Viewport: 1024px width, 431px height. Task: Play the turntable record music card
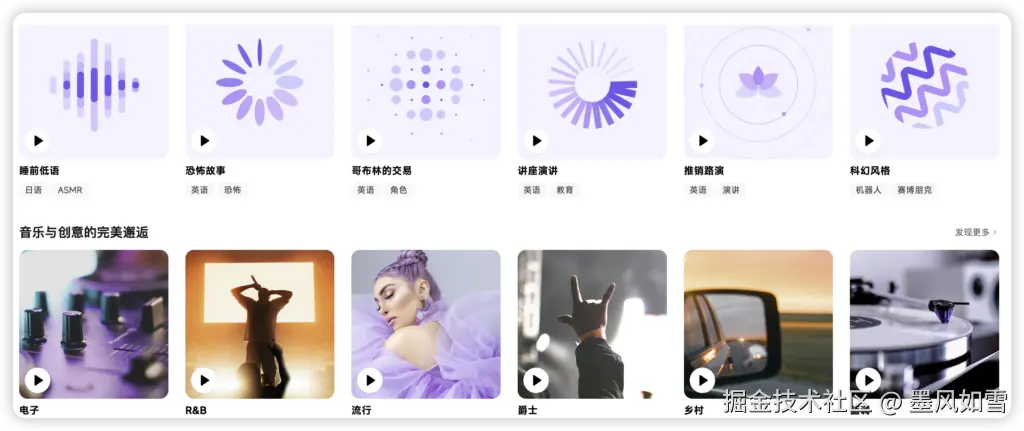[x=868, y=380]
